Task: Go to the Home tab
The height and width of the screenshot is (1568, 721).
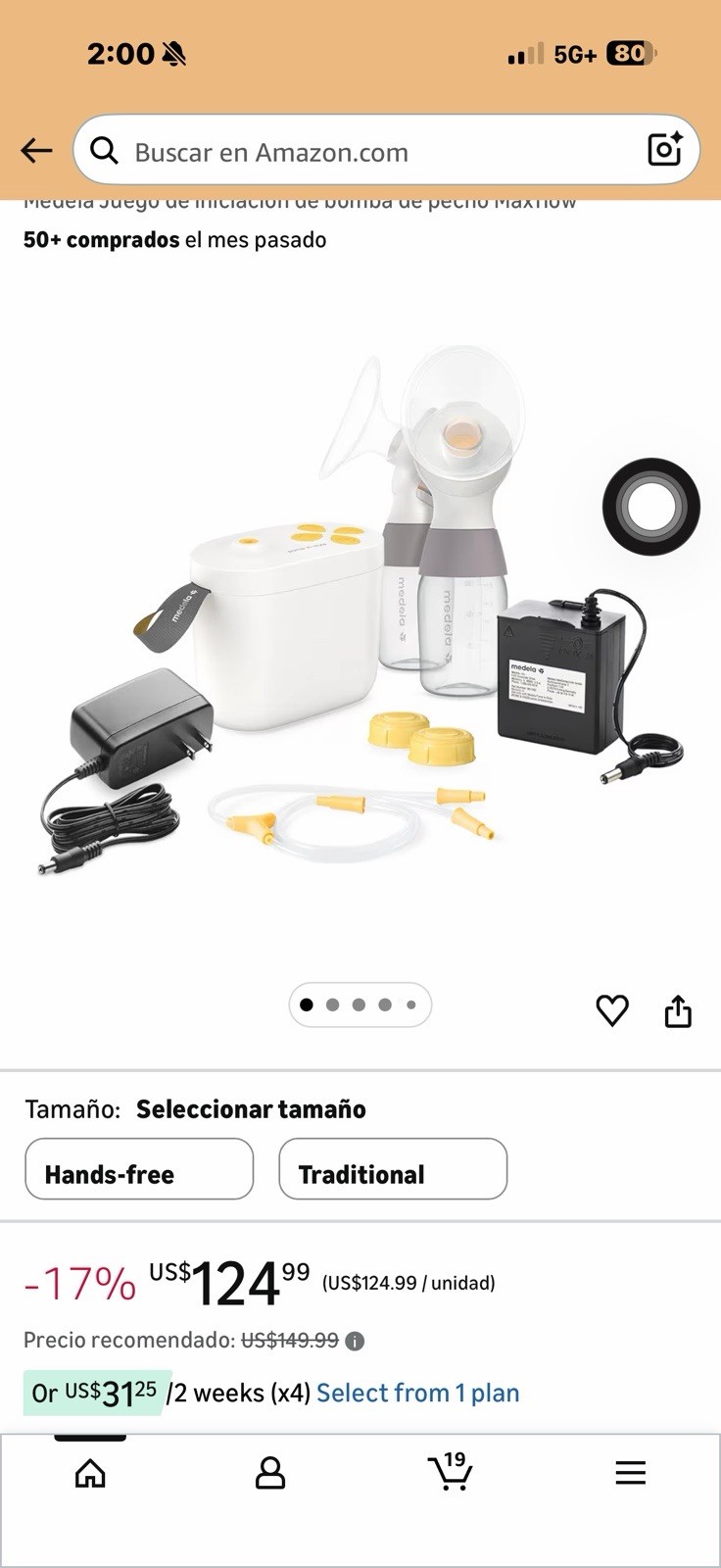Action: (x=90, y=1473)
